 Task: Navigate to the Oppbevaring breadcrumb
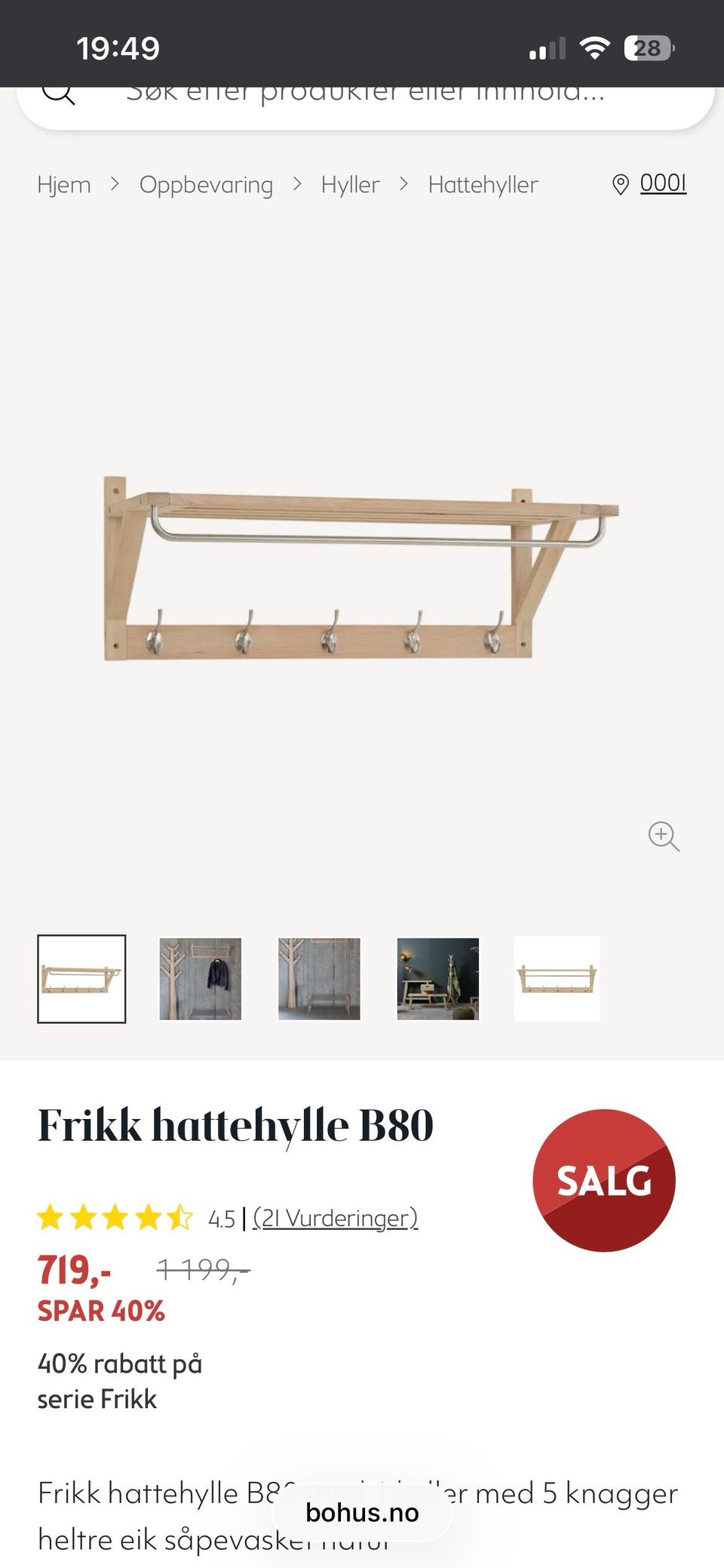click(x=206, y=183)
